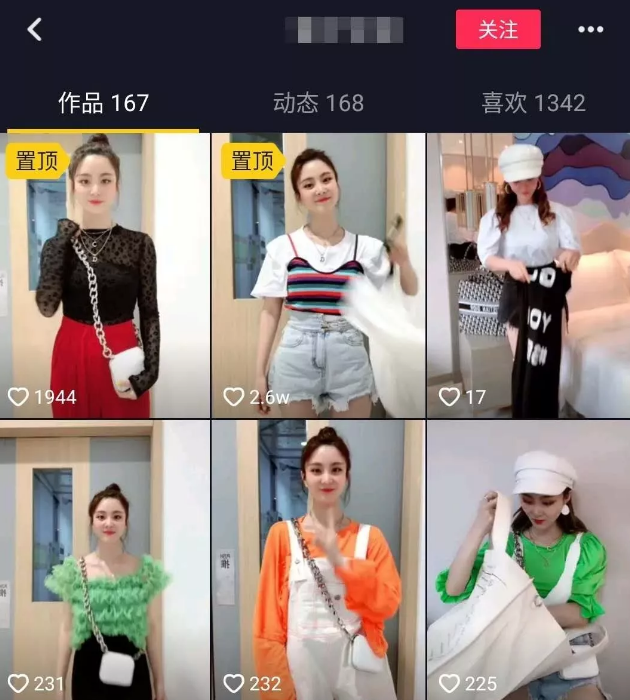630x700 pixels.
Task: Open the green top video with 231 likes
Action: pyautogui.click(x=104, y=560)
